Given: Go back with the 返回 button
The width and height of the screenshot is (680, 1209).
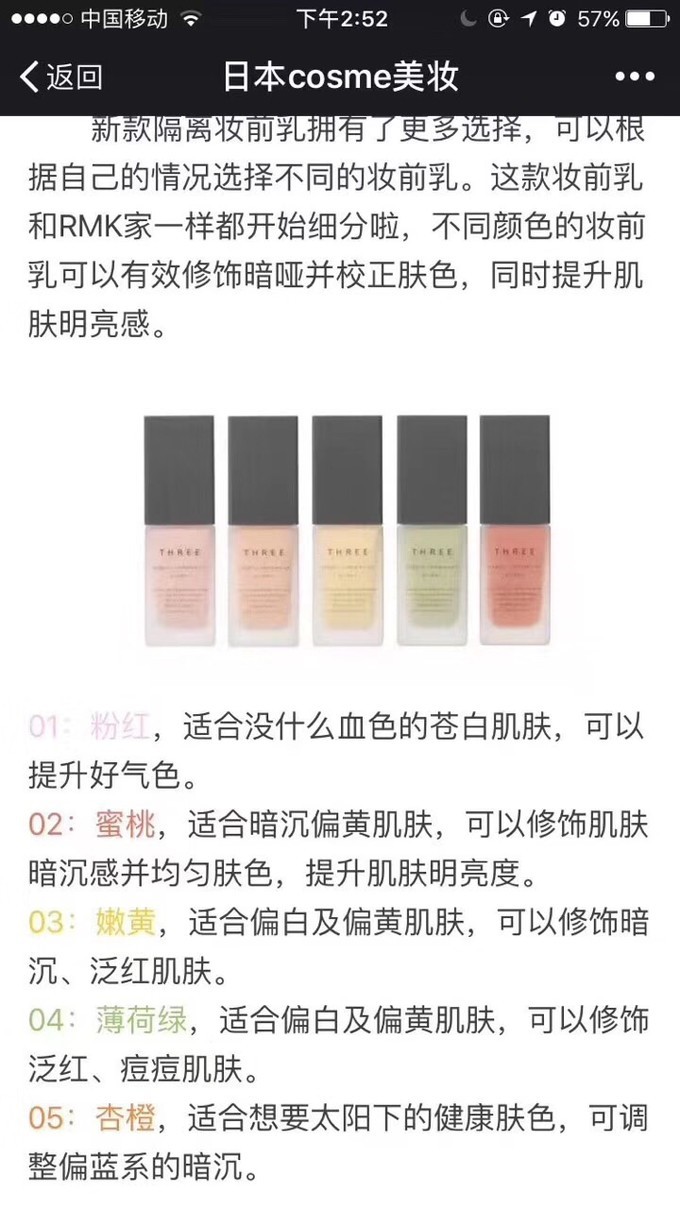Looking at the screenshot, I should [x=62, y=77].
